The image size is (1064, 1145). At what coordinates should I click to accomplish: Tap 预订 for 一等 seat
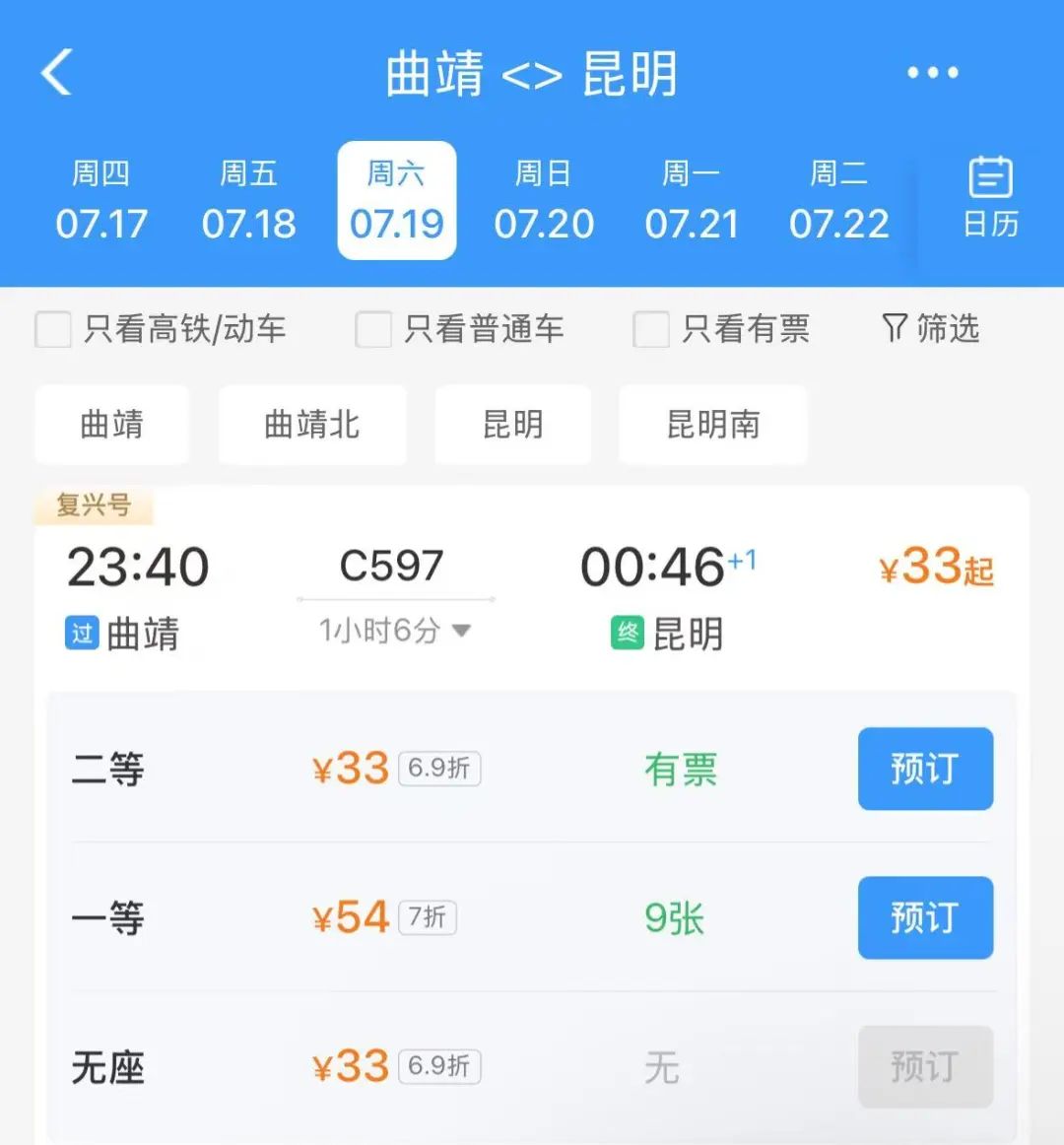point(925,918)
